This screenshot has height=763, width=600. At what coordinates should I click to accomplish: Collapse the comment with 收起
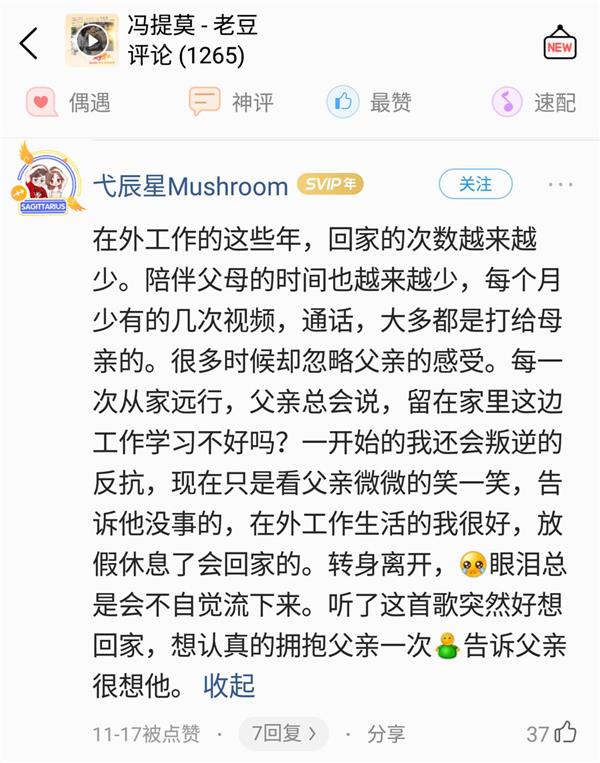click(229, 685)
